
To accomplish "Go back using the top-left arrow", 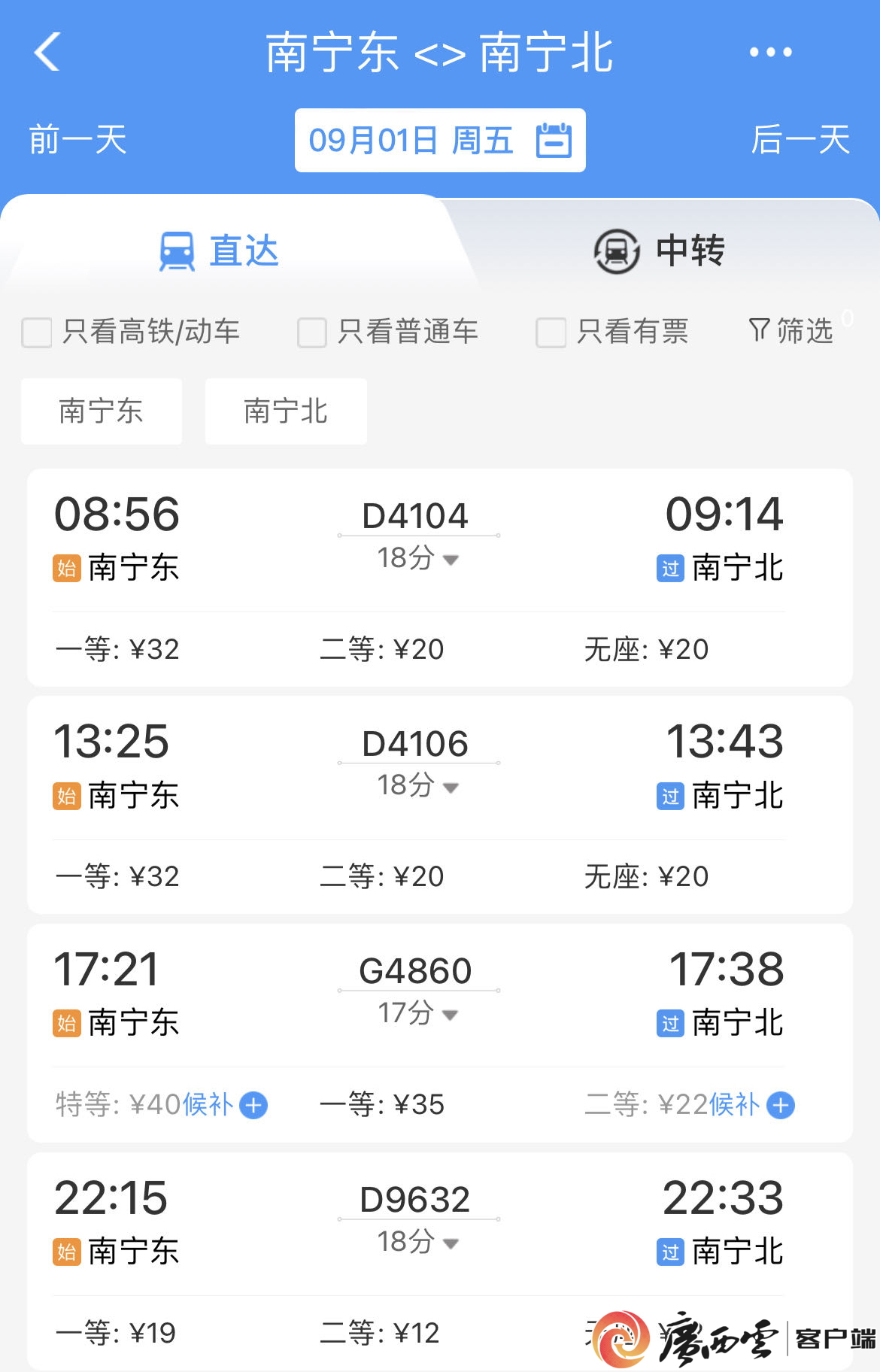I will pos(47,53).
